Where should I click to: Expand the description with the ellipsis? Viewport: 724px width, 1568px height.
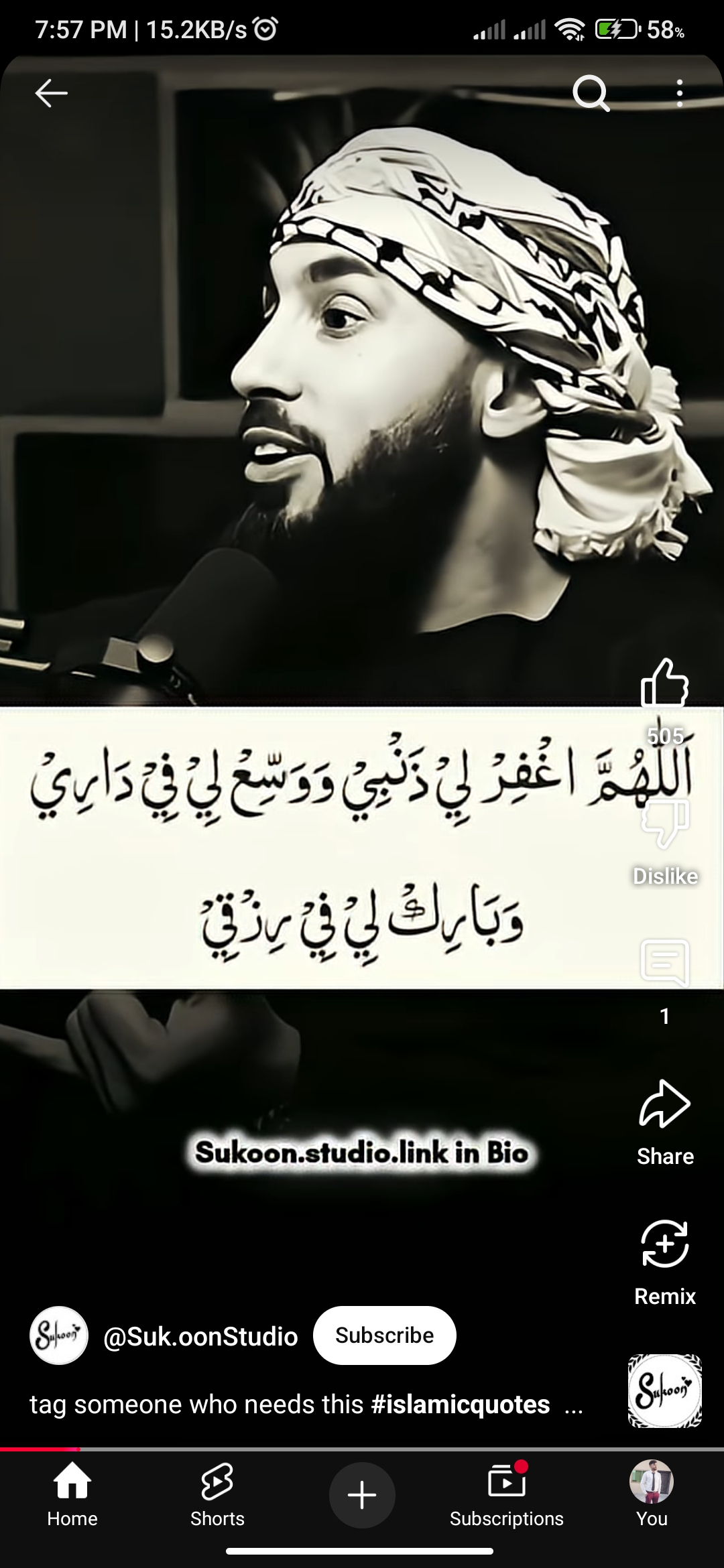574,1405
